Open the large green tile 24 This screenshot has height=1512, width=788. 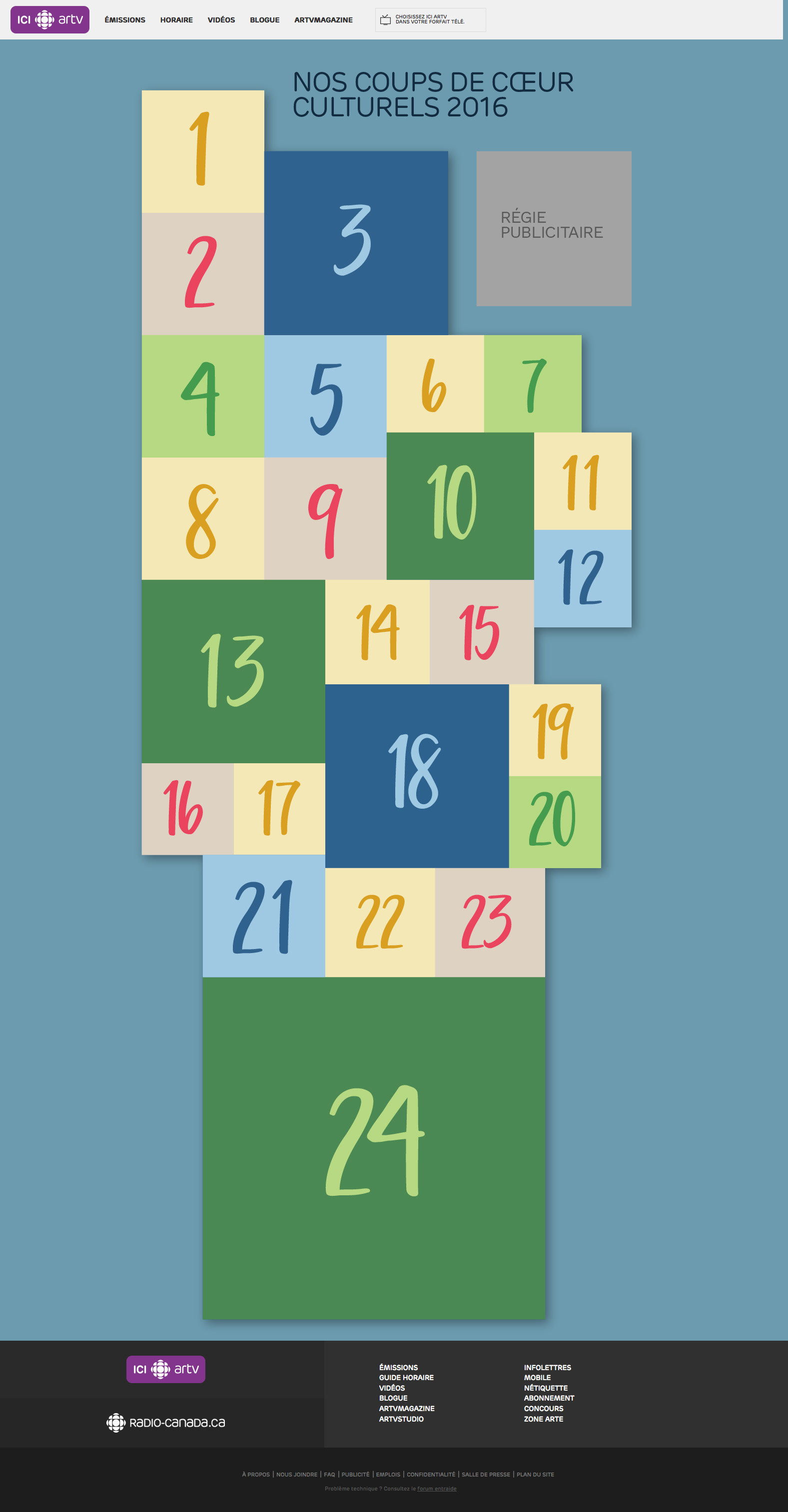coord(373,1147)
